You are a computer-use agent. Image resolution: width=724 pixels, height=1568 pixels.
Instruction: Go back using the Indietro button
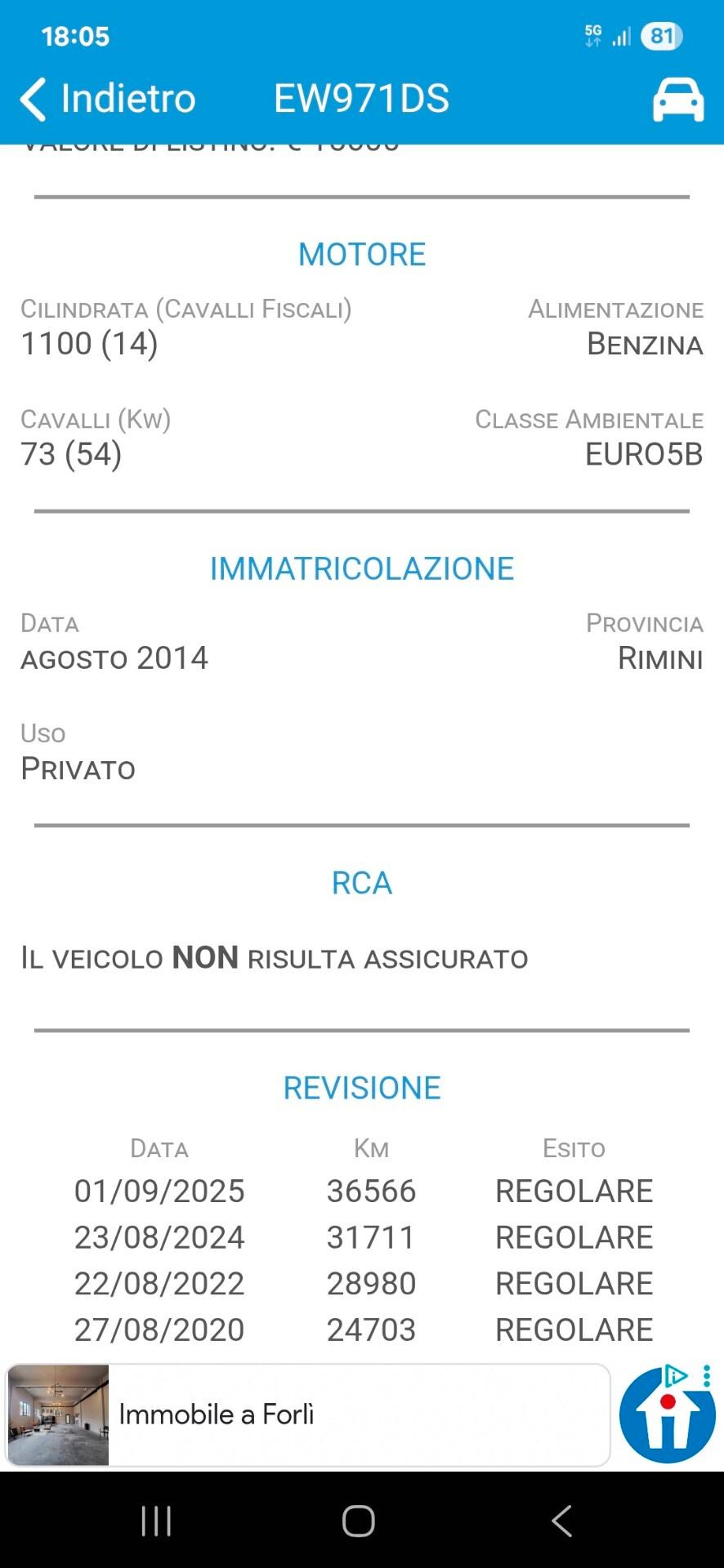[x=106, y=97]
